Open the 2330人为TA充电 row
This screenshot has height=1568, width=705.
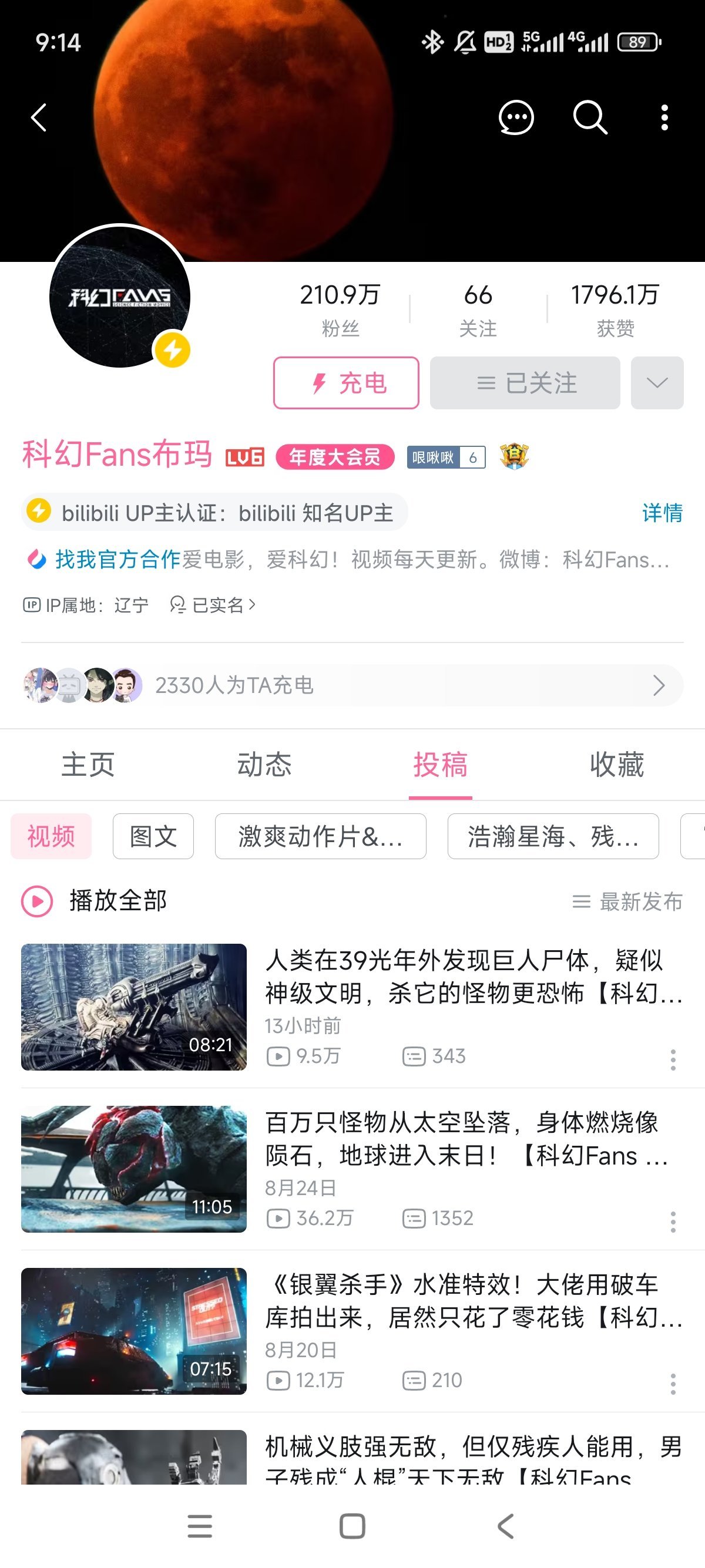352,685
